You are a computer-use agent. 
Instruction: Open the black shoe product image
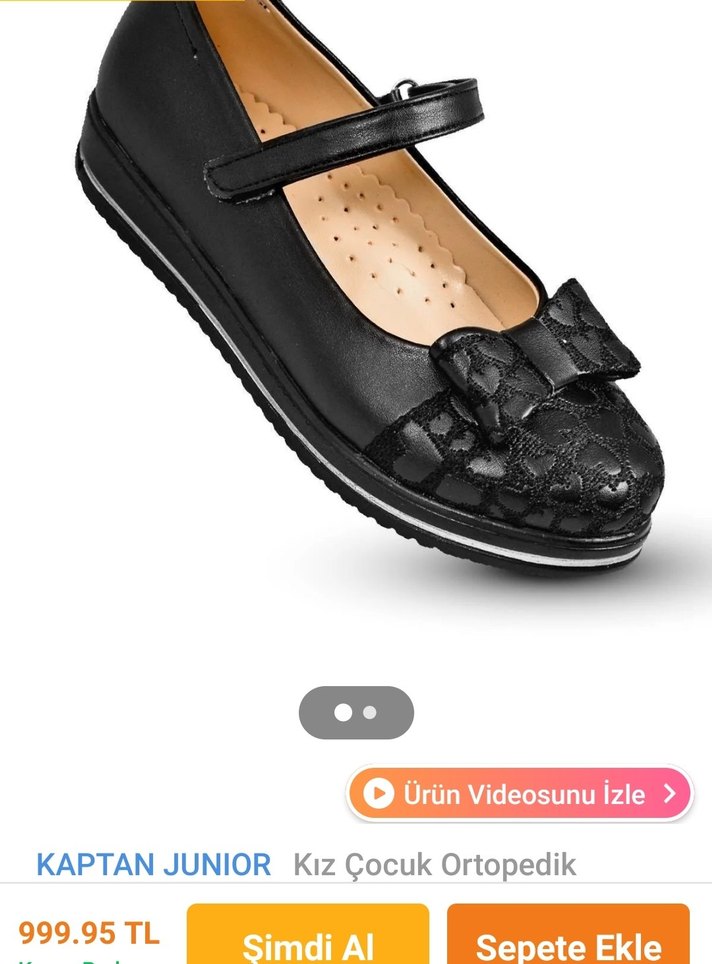[x=370, y=300]
